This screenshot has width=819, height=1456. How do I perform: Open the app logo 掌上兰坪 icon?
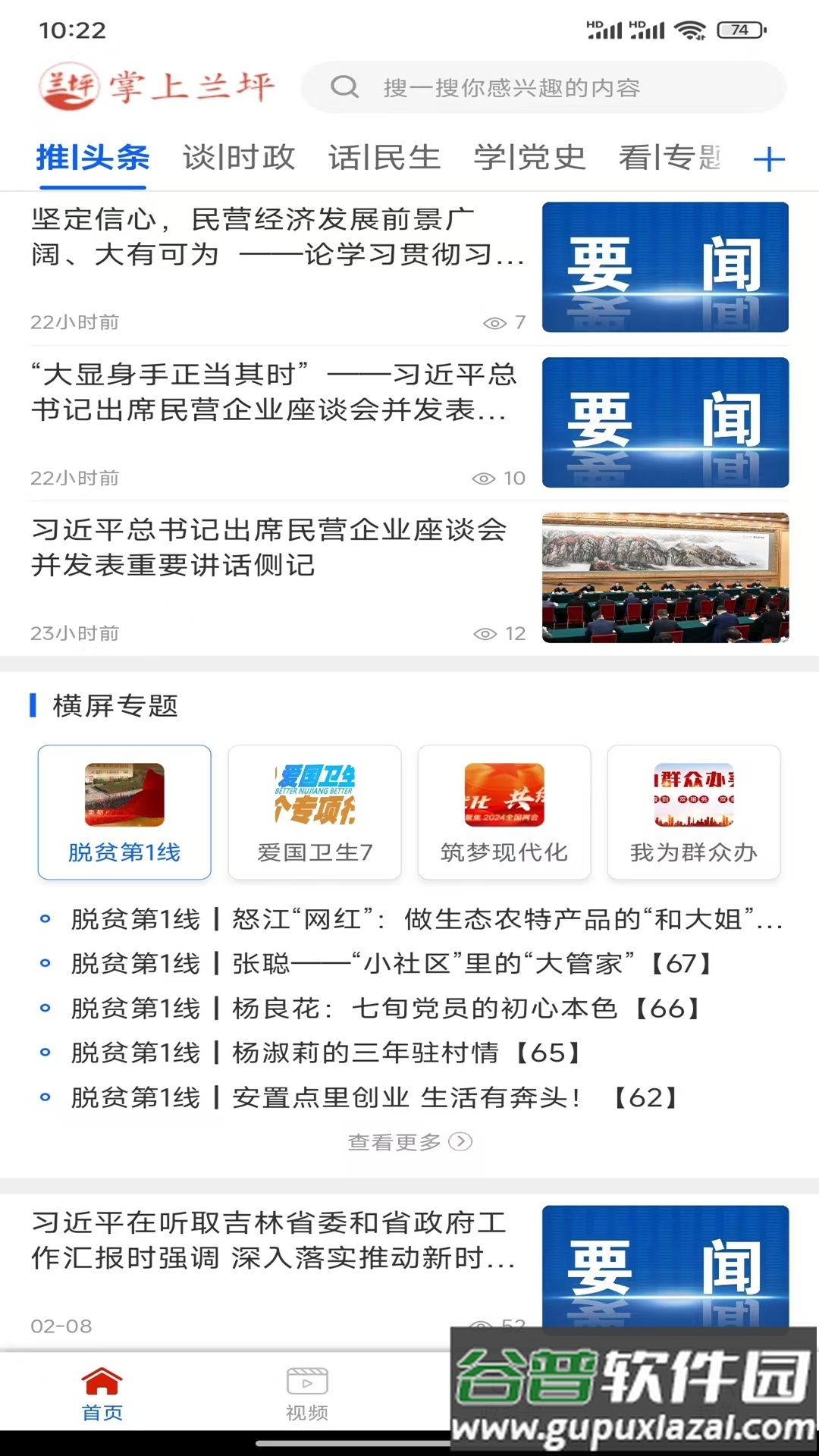[155, 86]
